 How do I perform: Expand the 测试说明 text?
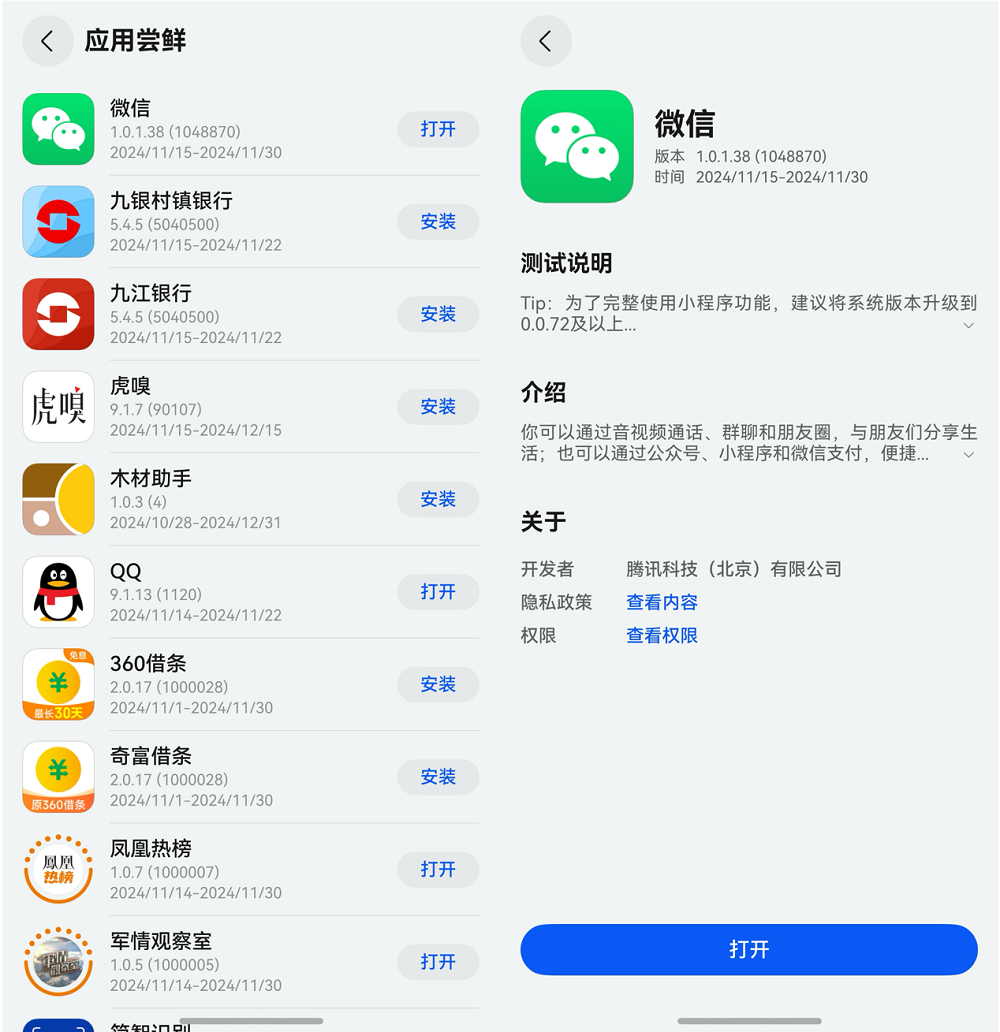(968, 325)
